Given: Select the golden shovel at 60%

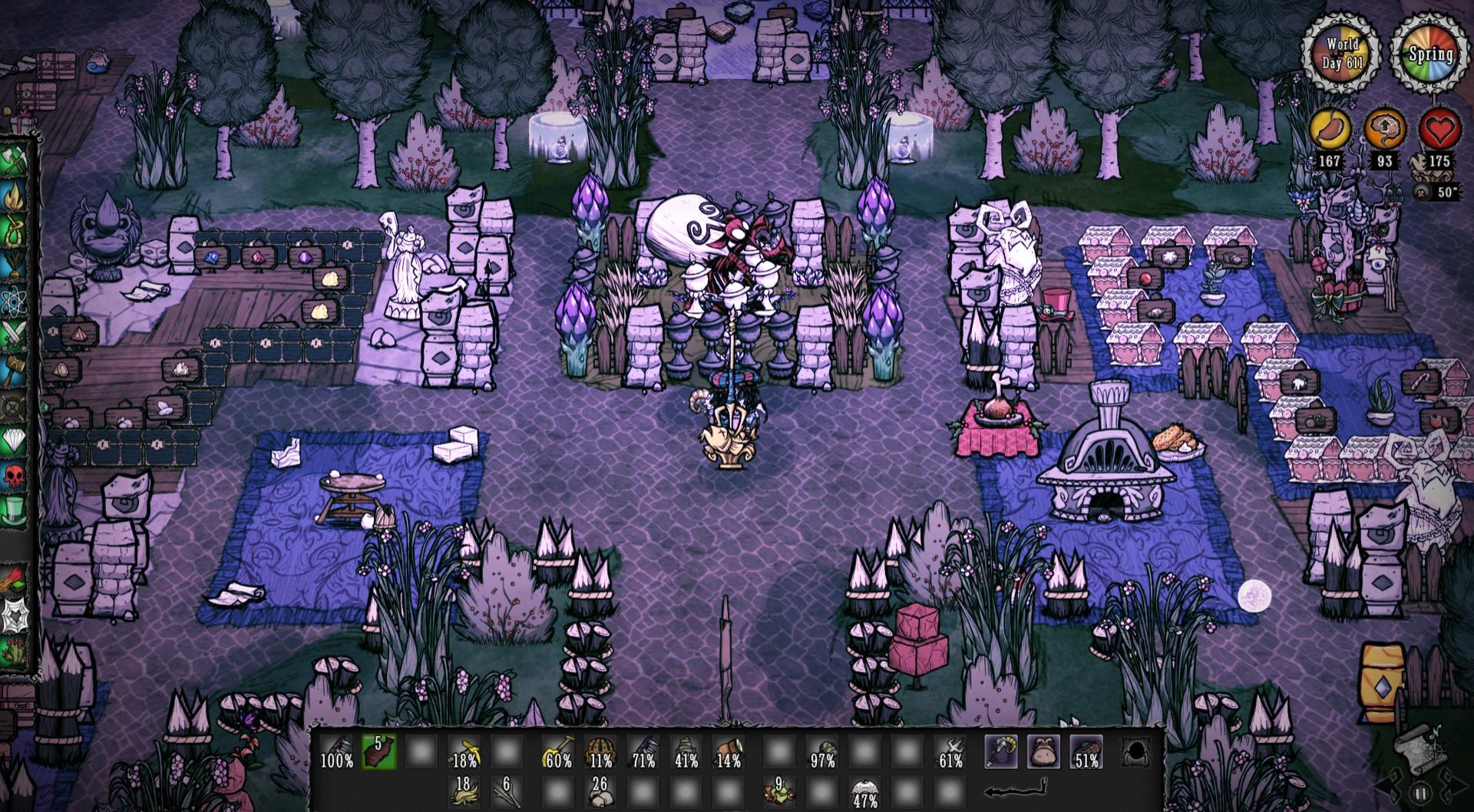Looking at the screenshot, I should coord(558,752).
